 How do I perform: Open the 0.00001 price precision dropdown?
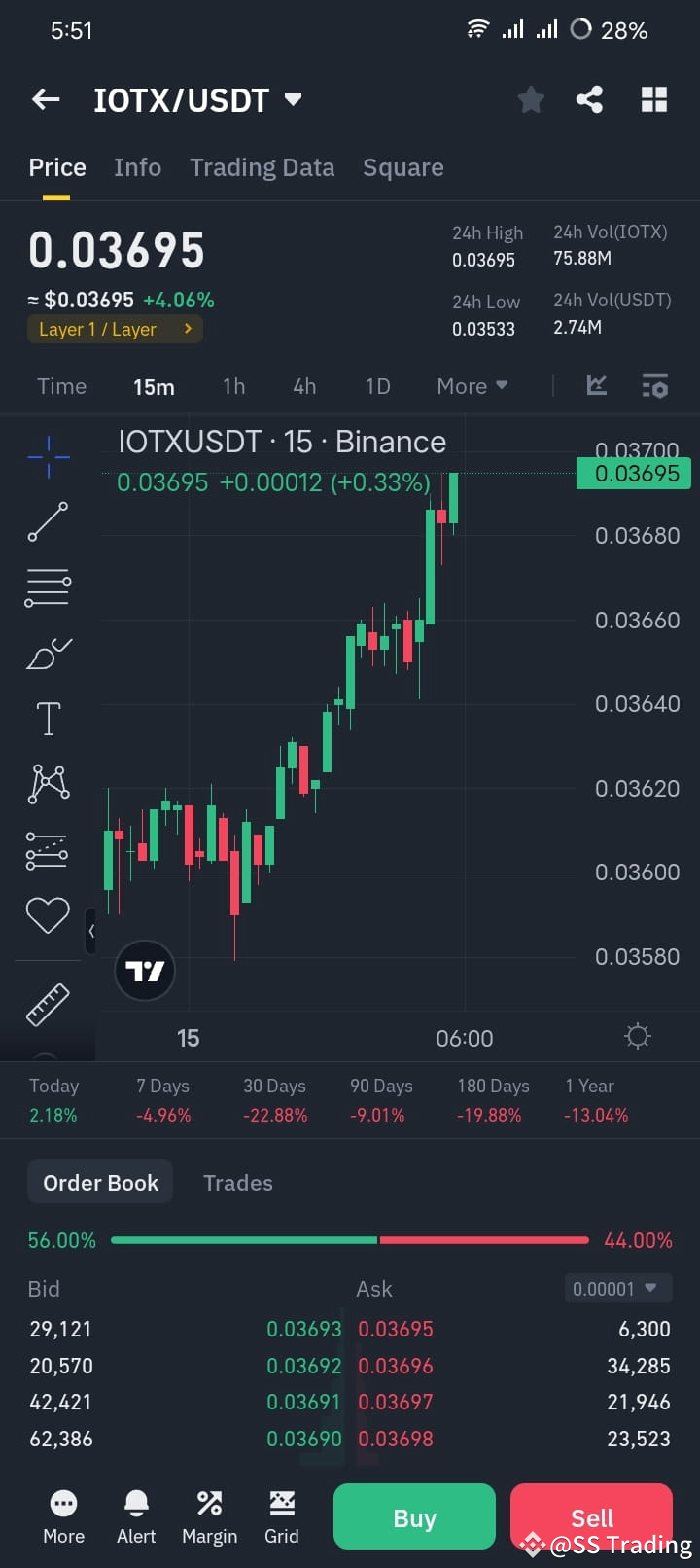coord(618,1288)
